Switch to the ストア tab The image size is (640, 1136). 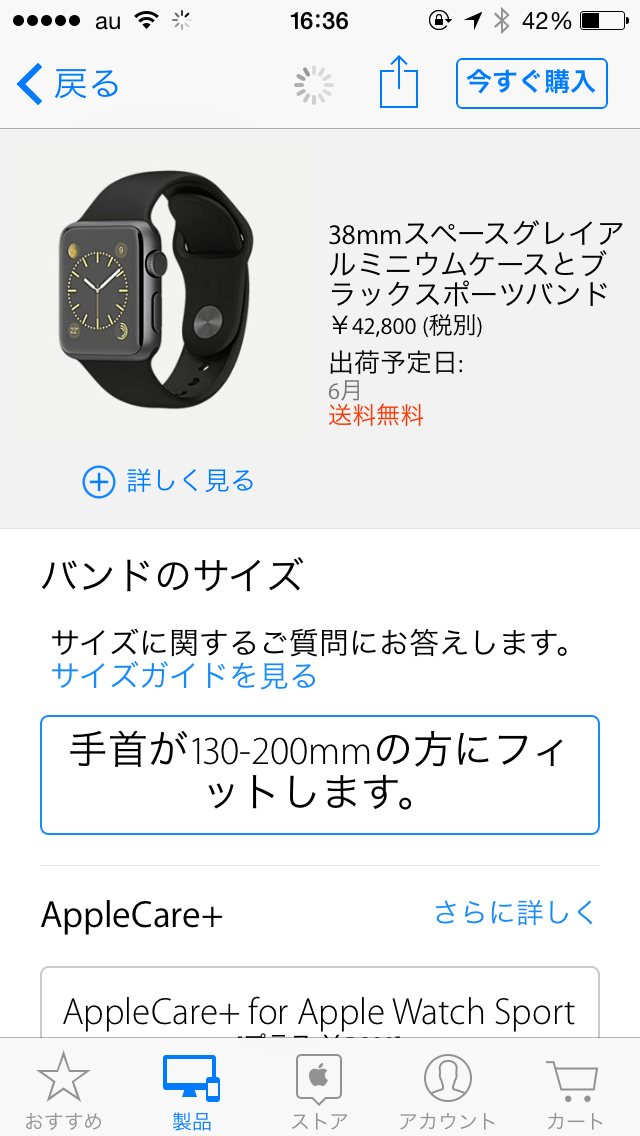(319, 1092)
